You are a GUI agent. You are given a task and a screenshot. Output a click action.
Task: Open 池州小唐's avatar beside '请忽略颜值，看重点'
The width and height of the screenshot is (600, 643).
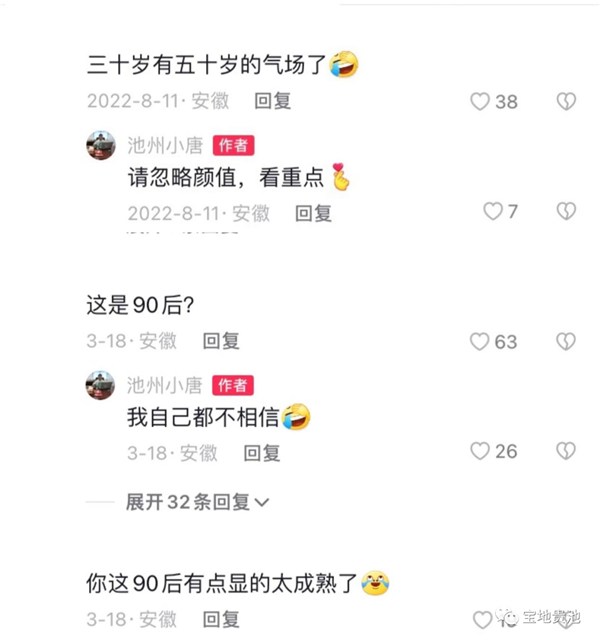(101, 145)
